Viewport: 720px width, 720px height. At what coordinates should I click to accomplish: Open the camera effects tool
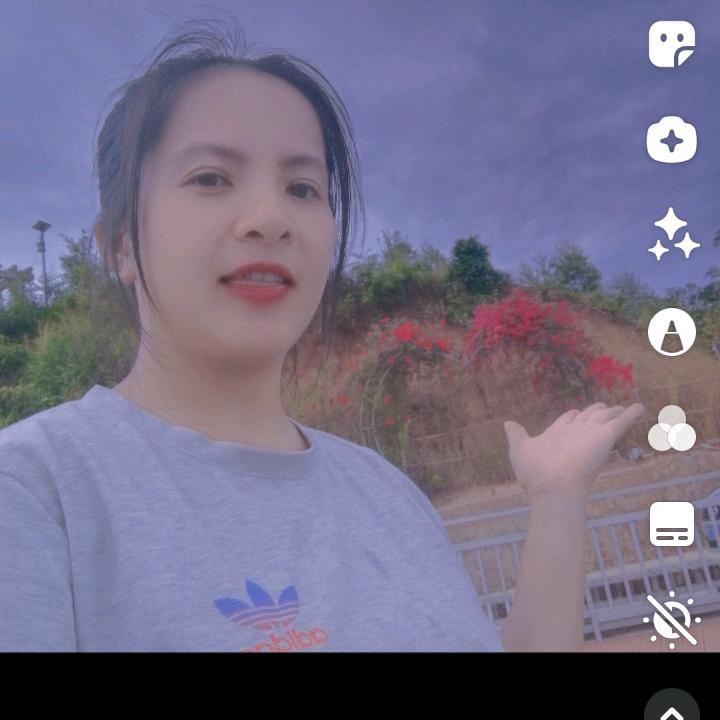coord(671,140)
